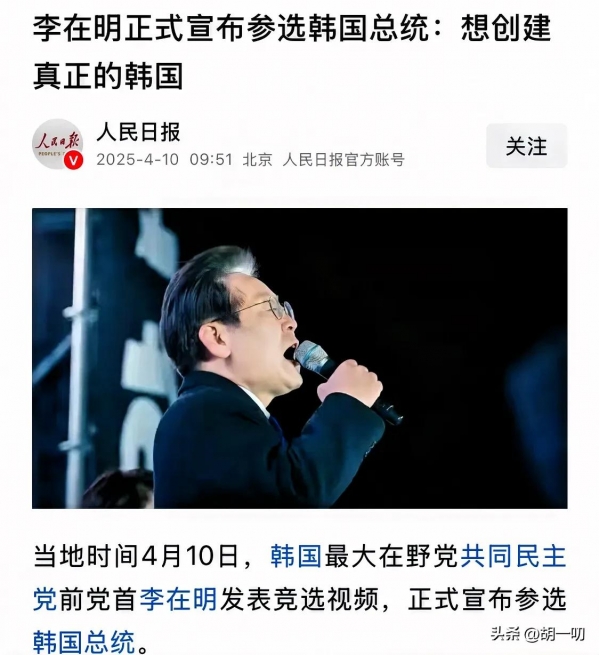The height and width of the screenshot is (655, 600).
Task: Open the 韩国 keyword link after 4月10日
Action: point(295,554)
